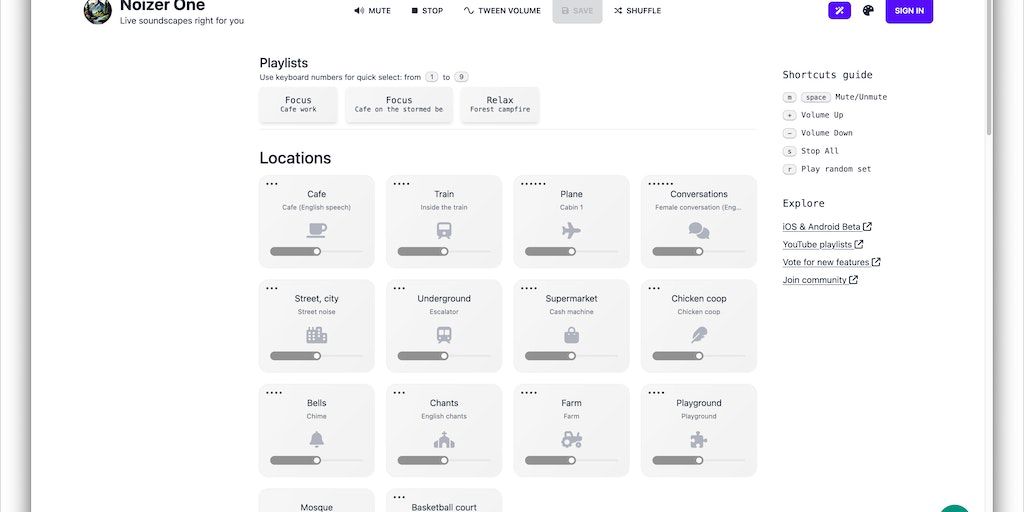Play the Plane cabin sound
Screen dimensions: 1024x512
[x=571, y=230]
